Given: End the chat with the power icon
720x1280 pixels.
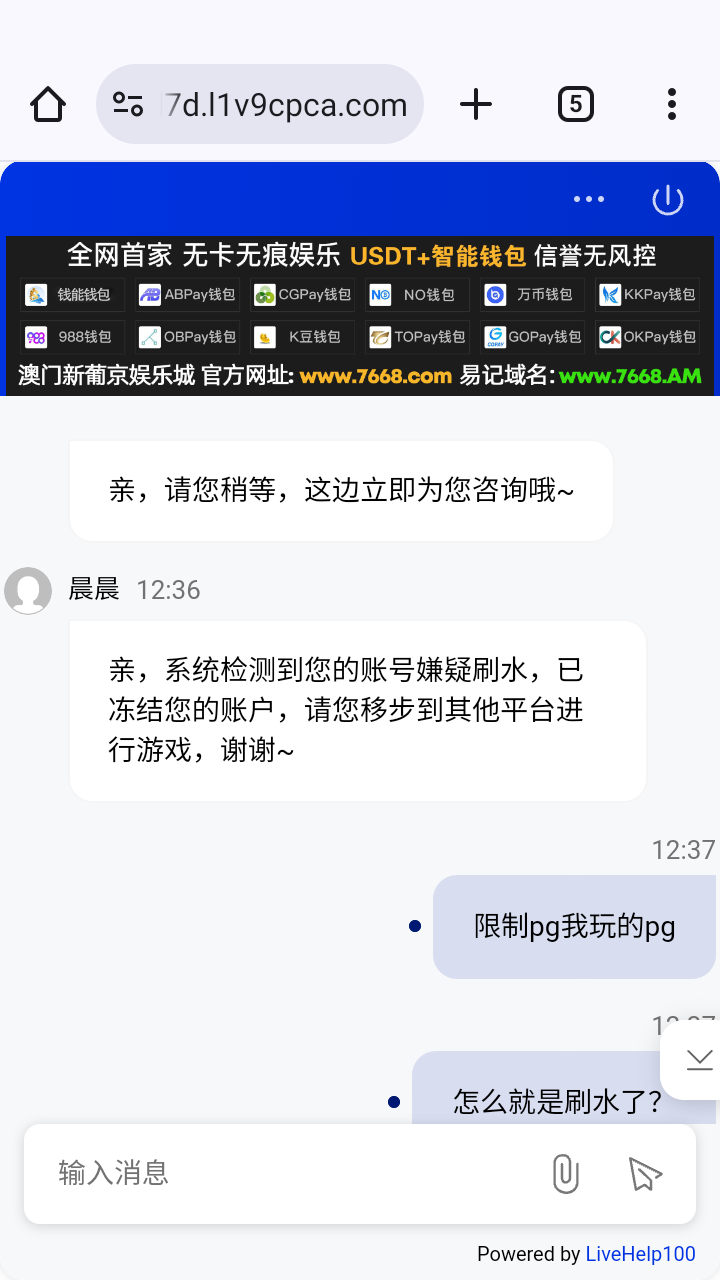Looking at the screenshot, I should (667, 199).
